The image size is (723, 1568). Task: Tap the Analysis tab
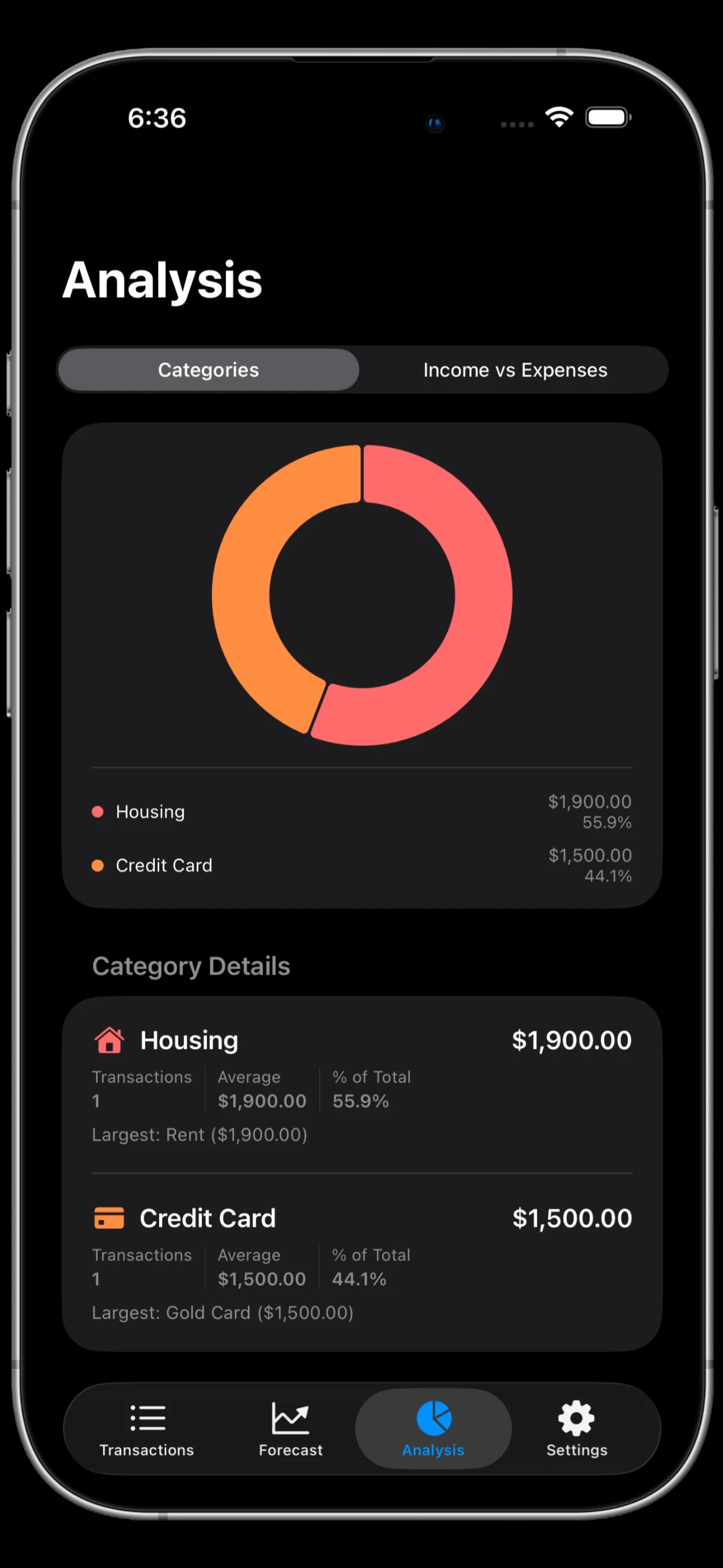433,1429
